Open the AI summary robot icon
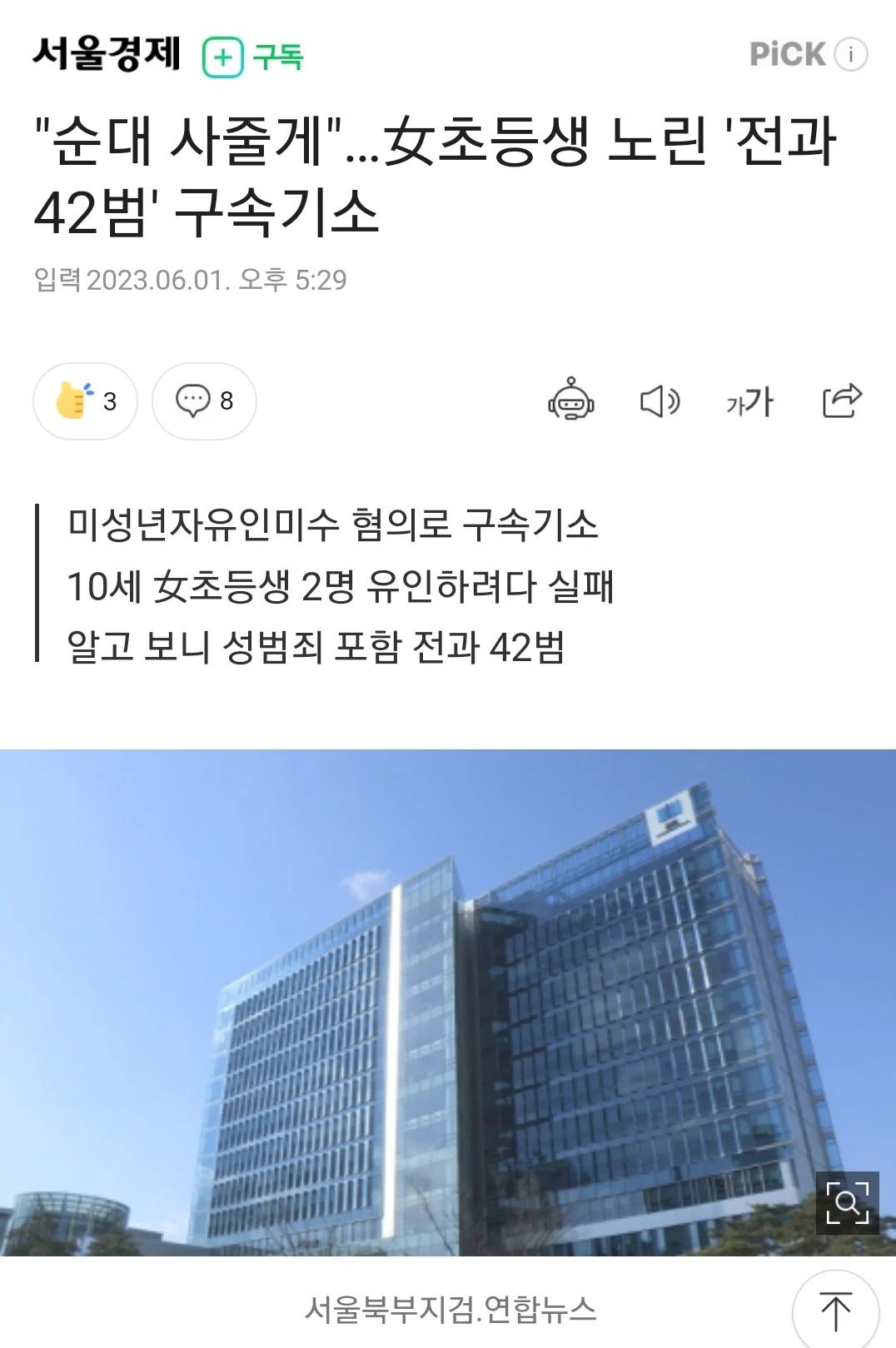The image size is (896, 1348). (x=571, y=400)
